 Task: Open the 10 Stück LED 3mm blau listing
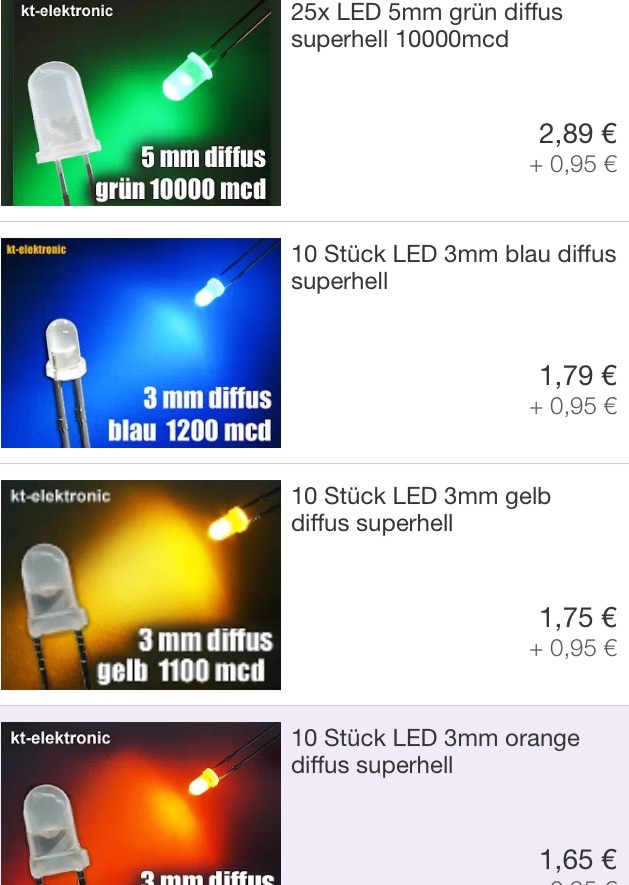453,268
